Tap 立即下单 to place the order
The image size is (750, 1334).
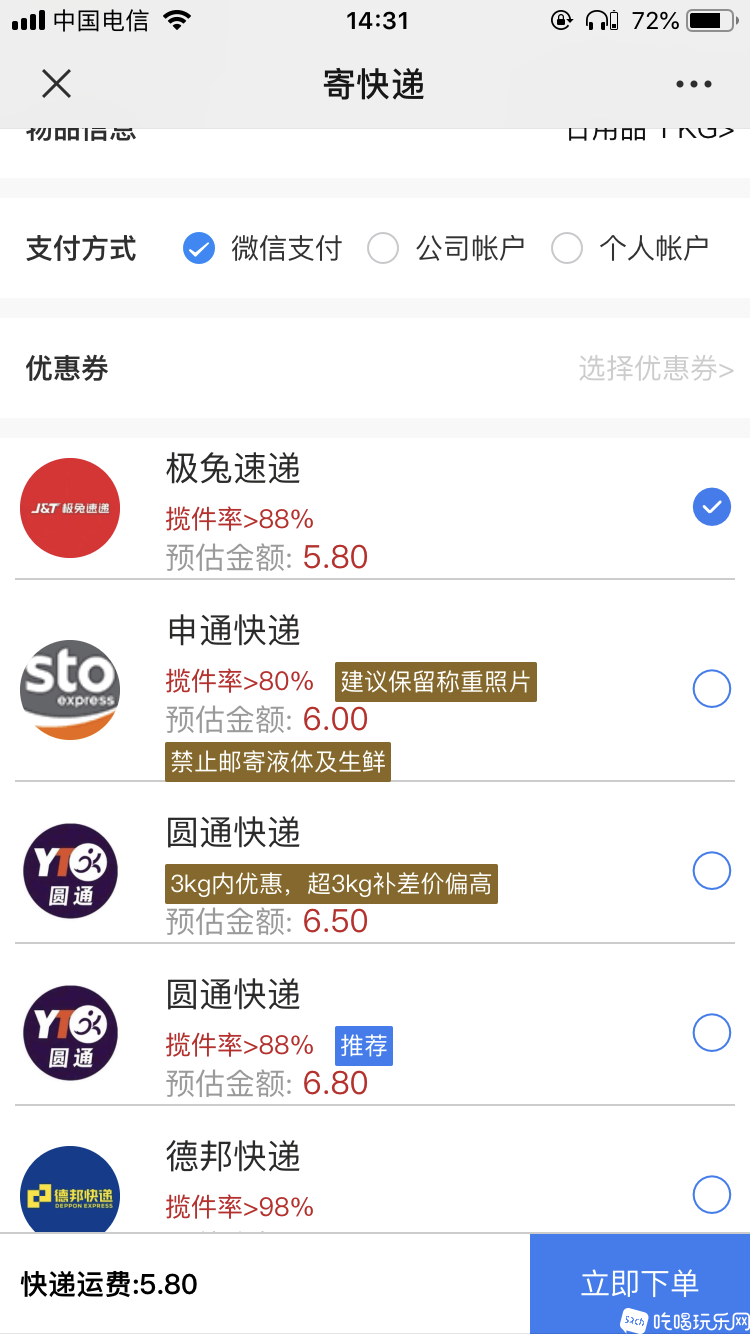[640, 1284]
